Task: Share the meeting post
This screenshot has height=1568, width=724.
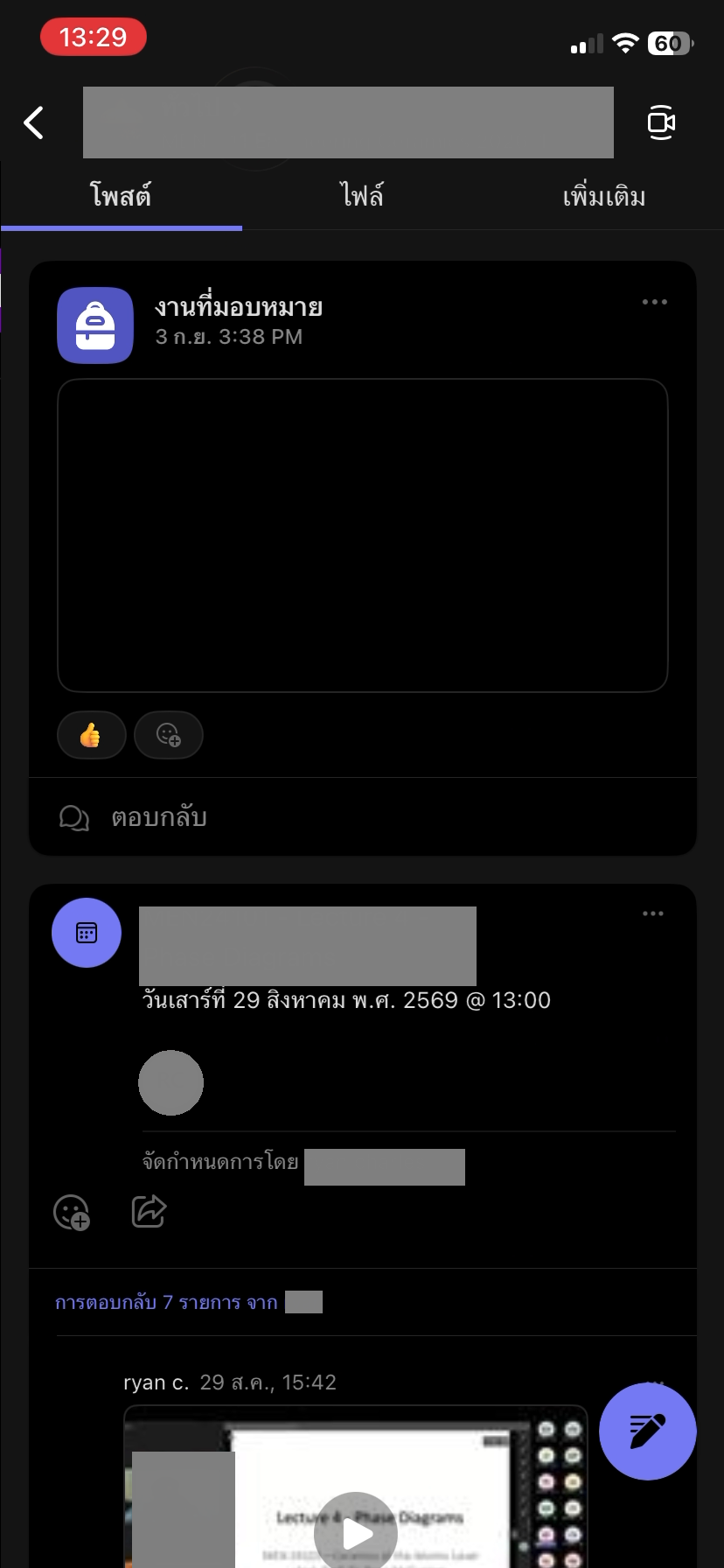Action: click(149, 1211)
